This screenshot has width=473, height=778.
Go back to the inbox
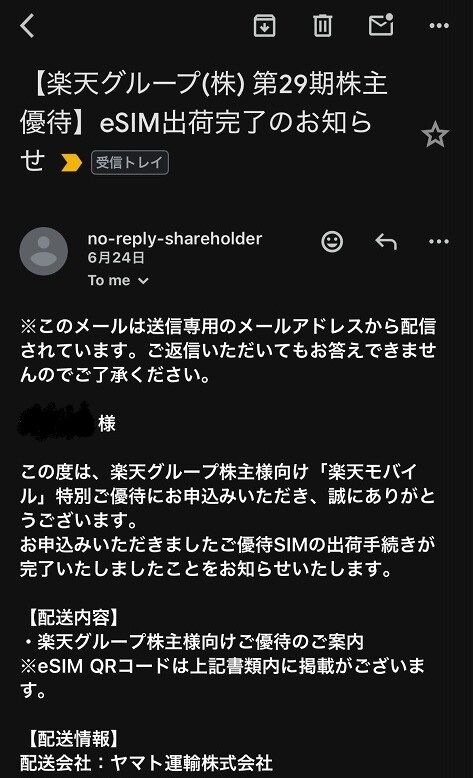[x=28, y=26]
